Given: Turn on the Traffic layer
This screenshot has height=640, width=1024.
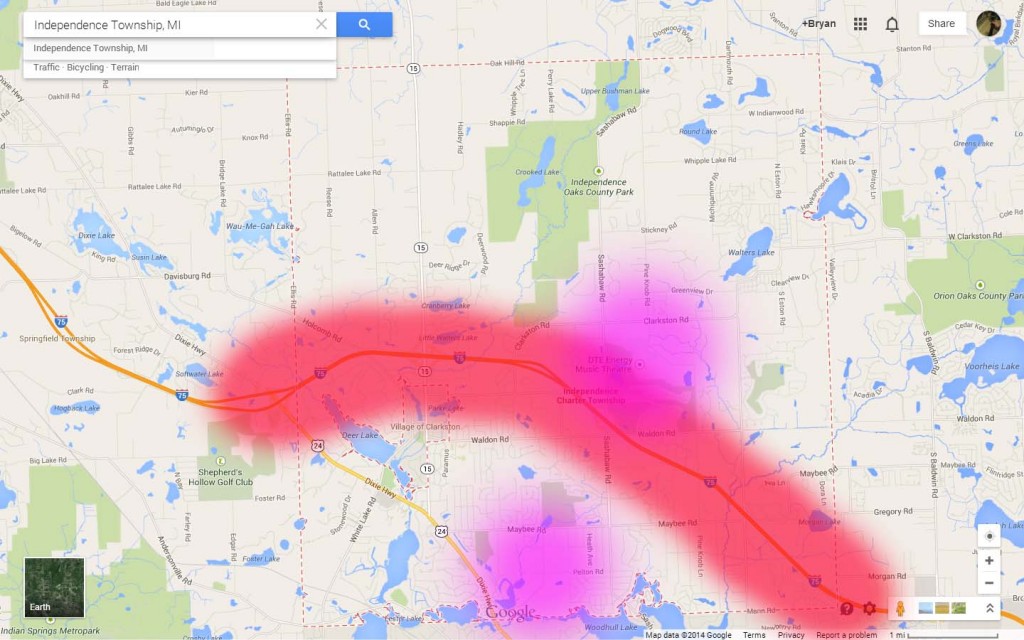Looking at the screenshot, I should coord(46,67).
